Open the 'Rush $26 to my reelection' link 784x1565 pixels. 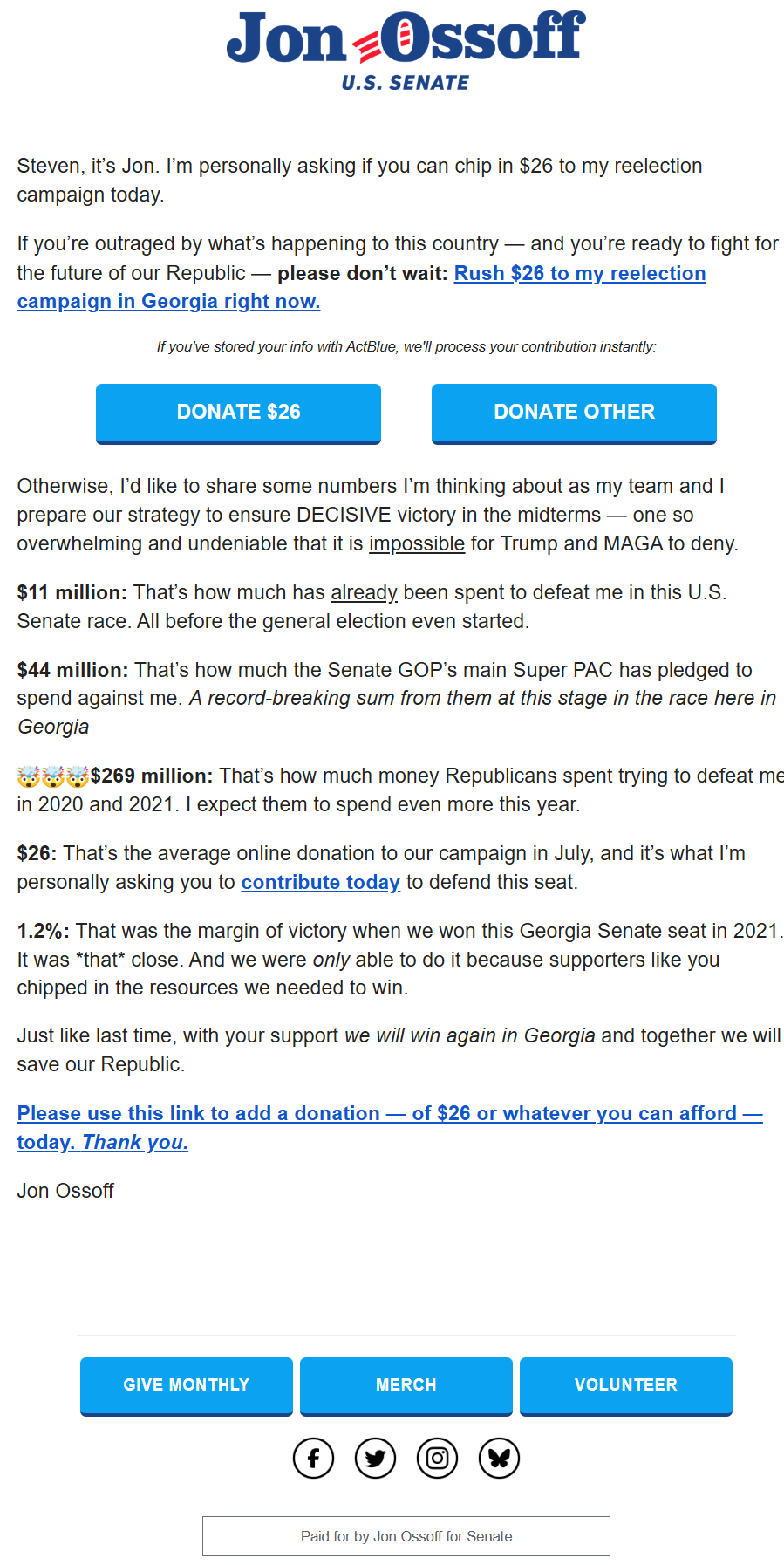(580, 273)
